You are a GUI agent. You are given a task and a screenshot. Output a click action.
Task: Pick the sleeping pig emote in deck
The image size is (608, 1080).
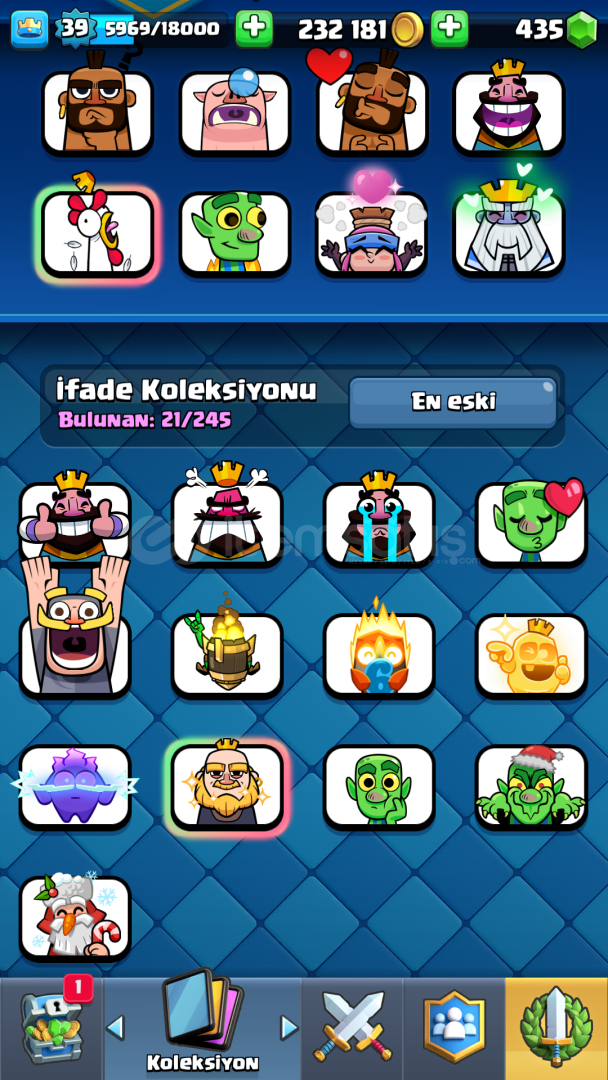click(235, 111)
